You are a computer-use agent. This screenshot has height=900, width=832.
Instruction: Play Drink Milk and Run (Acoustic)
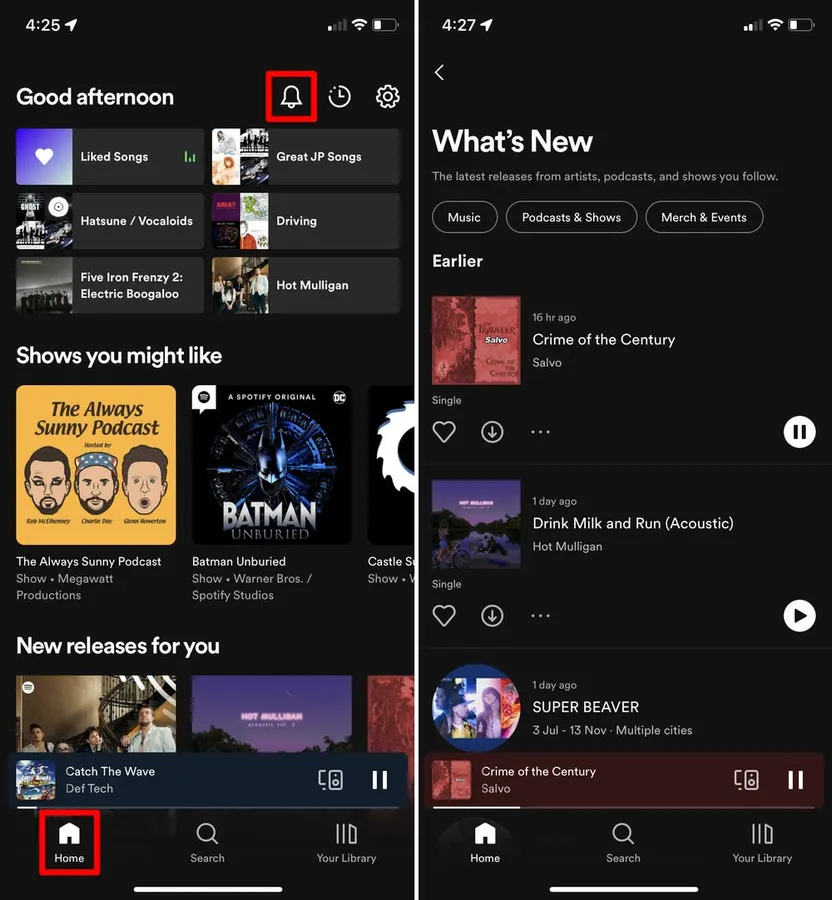click(799, 616)
